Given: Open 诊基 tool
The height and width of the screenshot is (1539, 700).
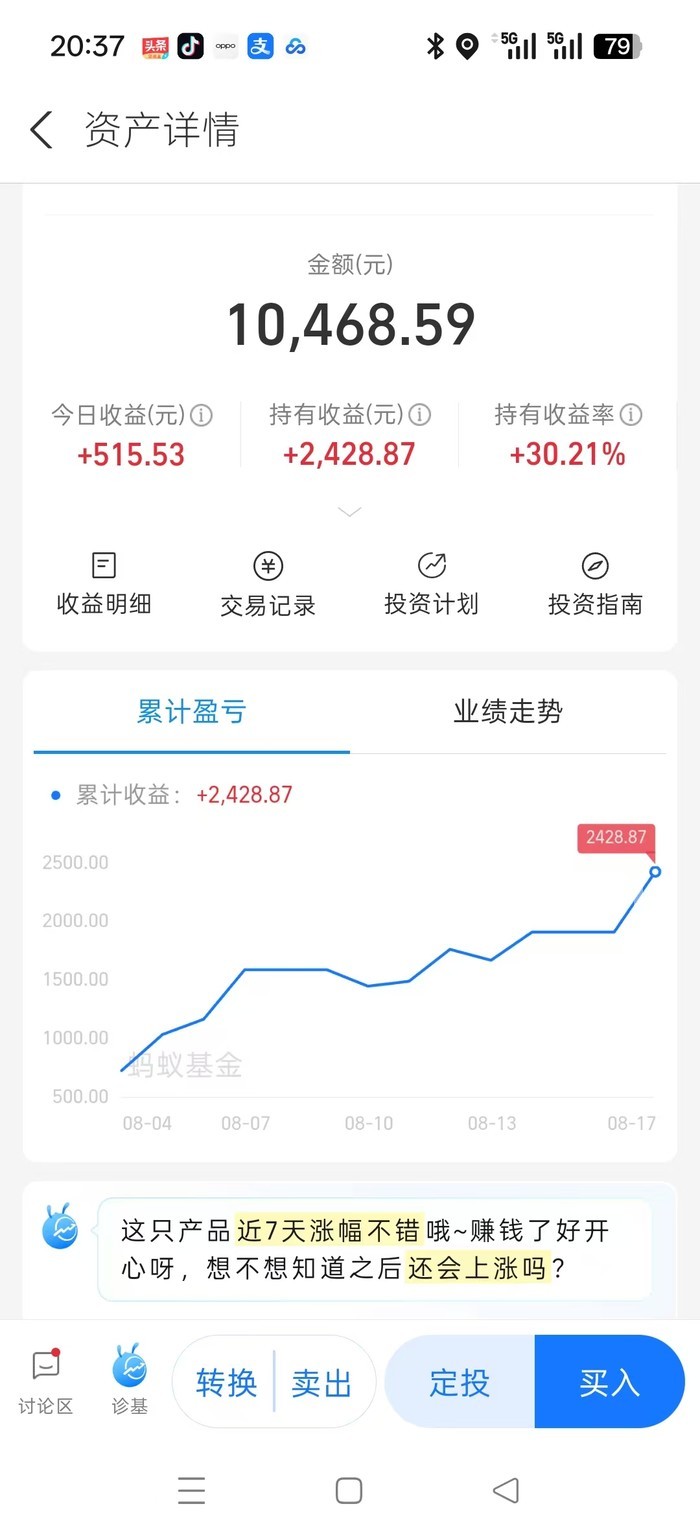Looking at the screenshot, I should pyautogui.click(x=130, y=1380).
